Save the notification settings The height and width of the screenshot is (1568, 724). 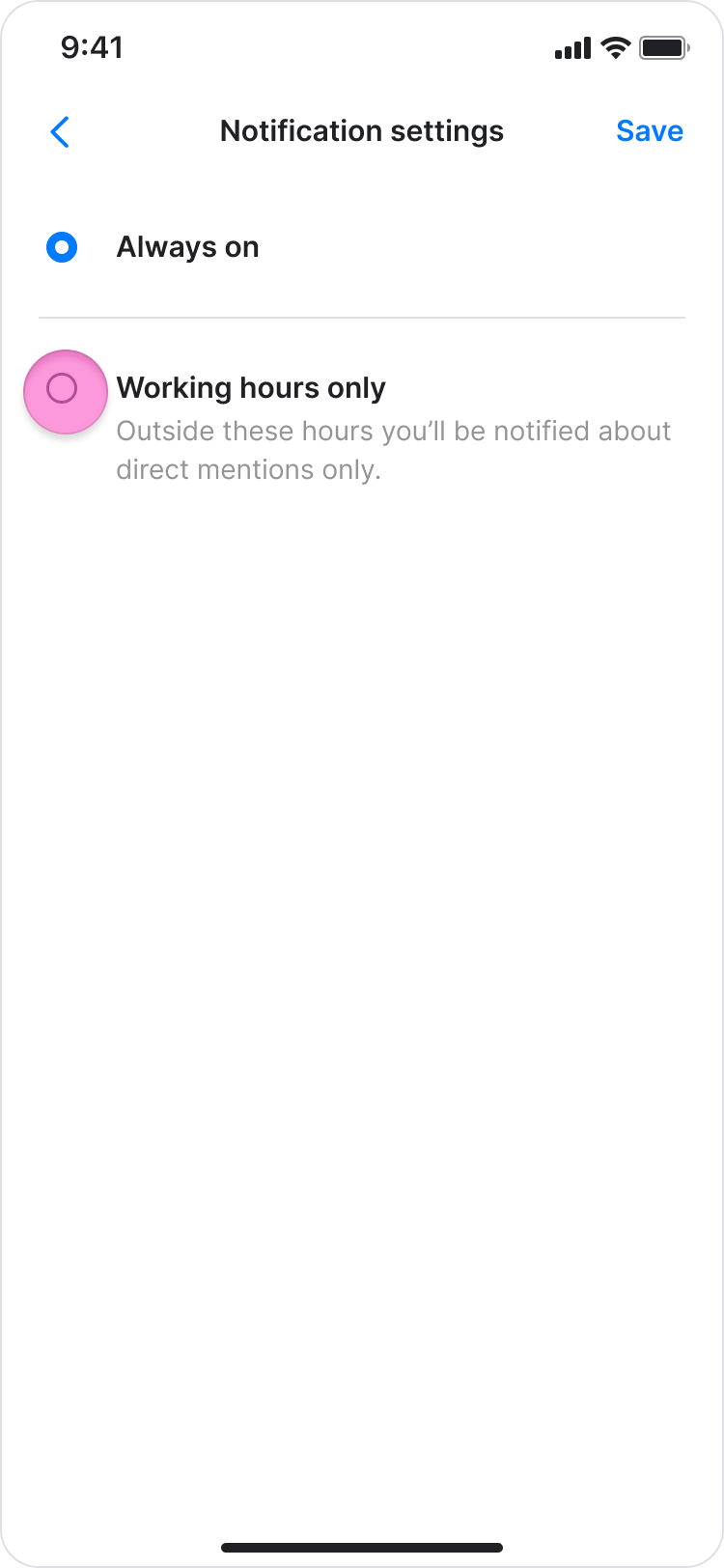649,131
